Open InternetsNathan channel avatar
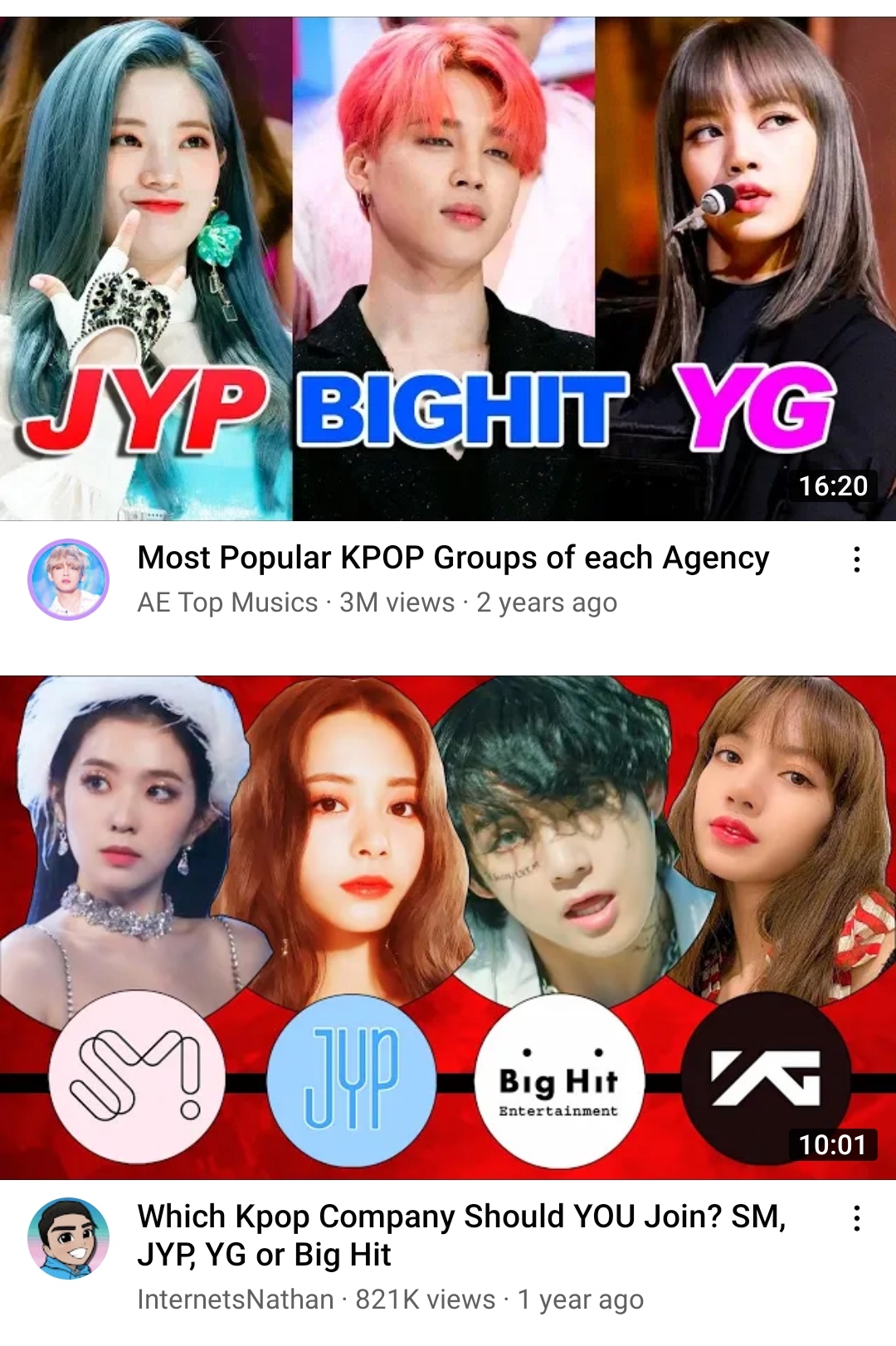896x1346 pixels. 69,1238
